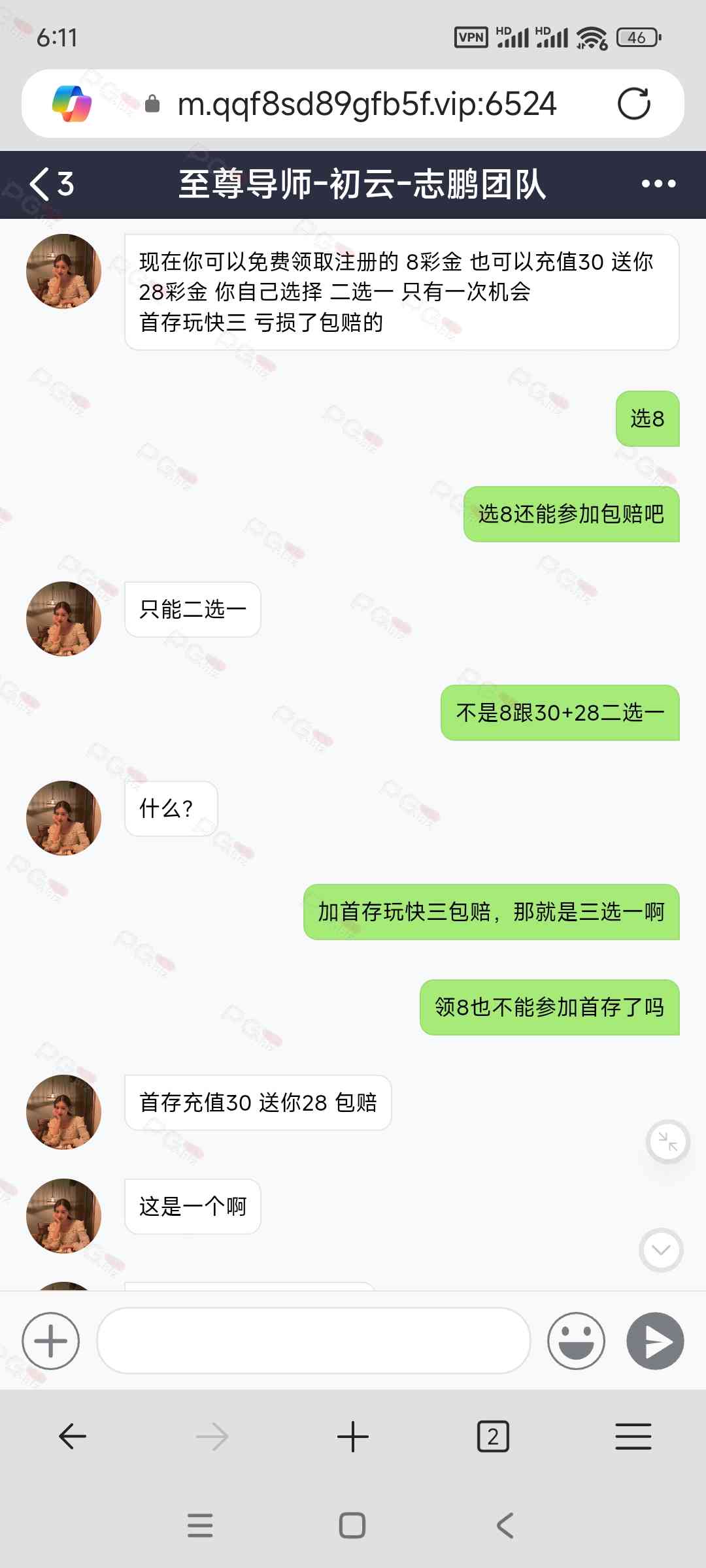706x1568 pixels.
Task: Send the message
Action: (x=655, y=1341)
